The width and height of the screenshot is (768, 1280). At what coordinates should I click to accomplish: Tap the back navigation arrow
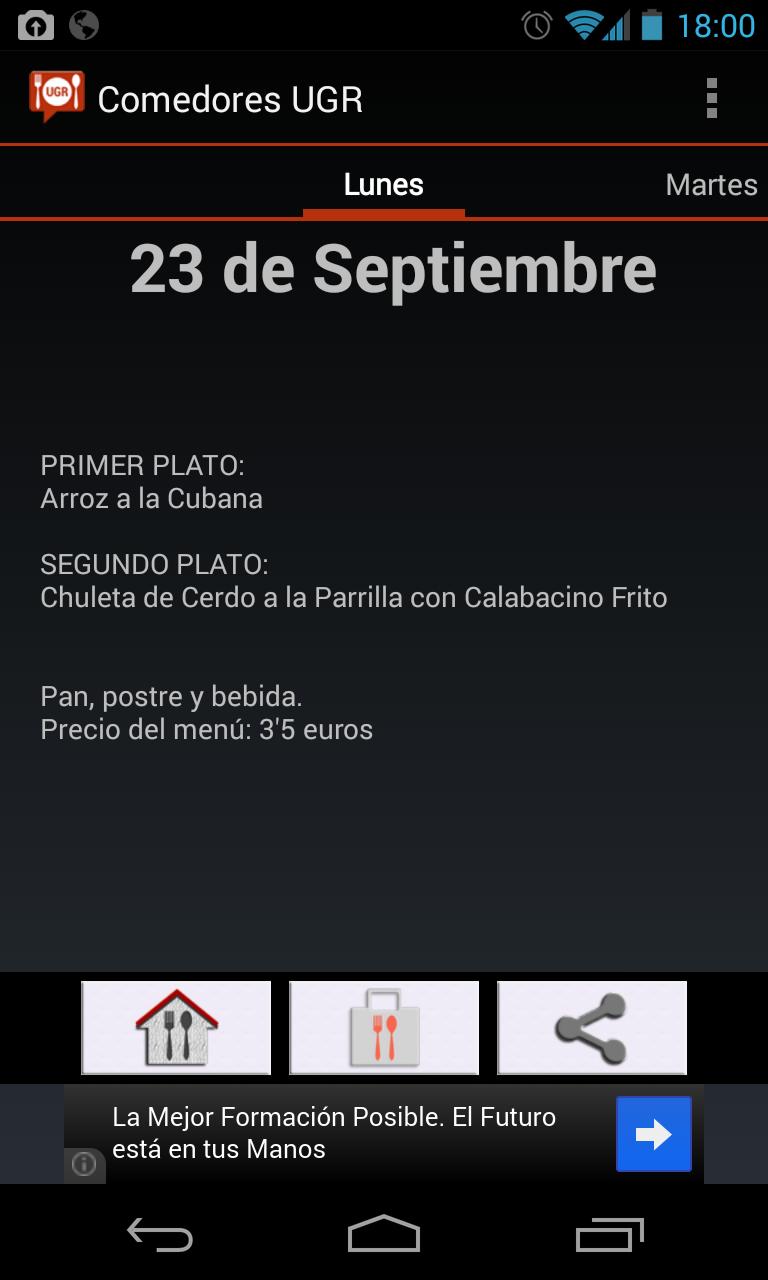pos(160,1235)
